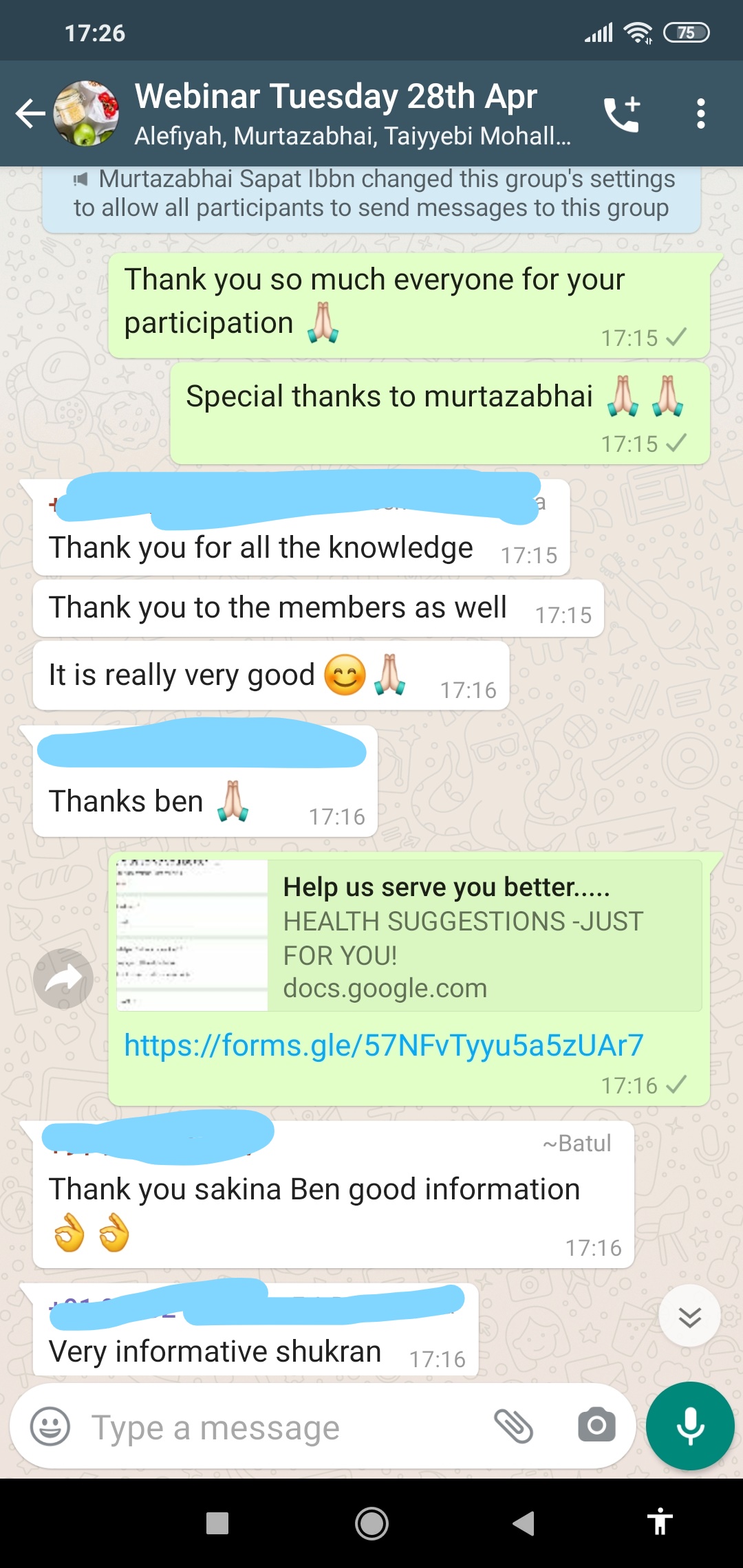743x1568 pixels.
Task: Record a voice message
Action: 690,1426
